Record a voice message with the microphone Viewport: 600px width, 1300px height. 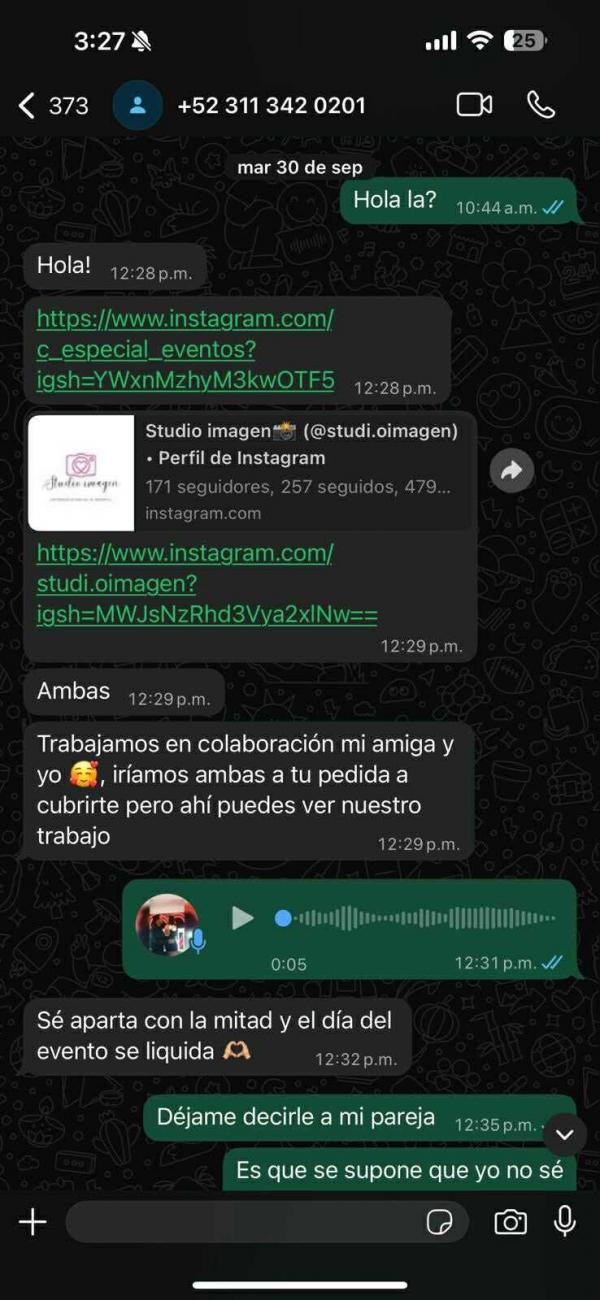pyautogui.click(x=565, y=1221)
